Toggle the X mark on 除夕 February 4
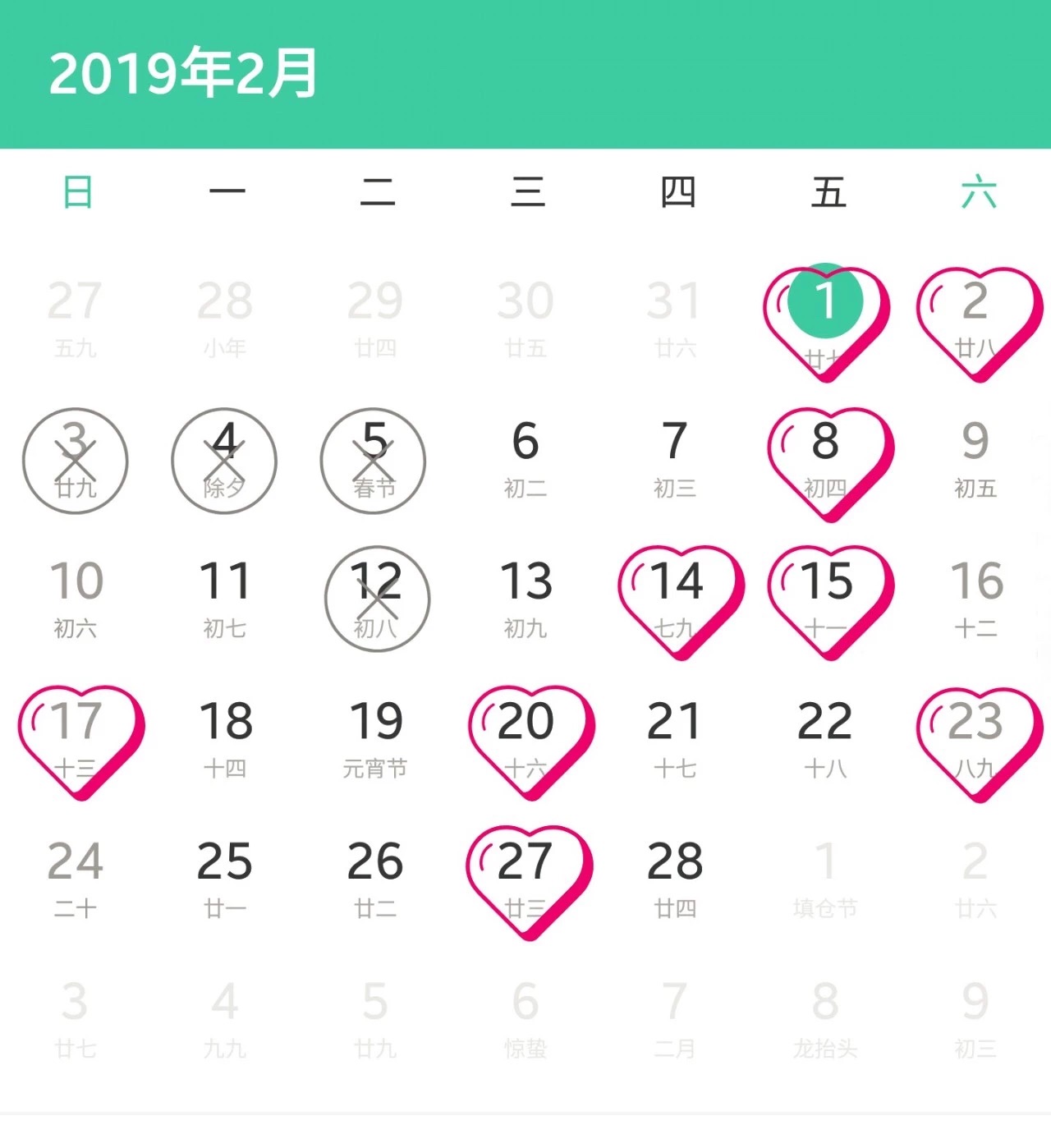Viewport: 1051px width, 1148px height. (x=225, y=461)
